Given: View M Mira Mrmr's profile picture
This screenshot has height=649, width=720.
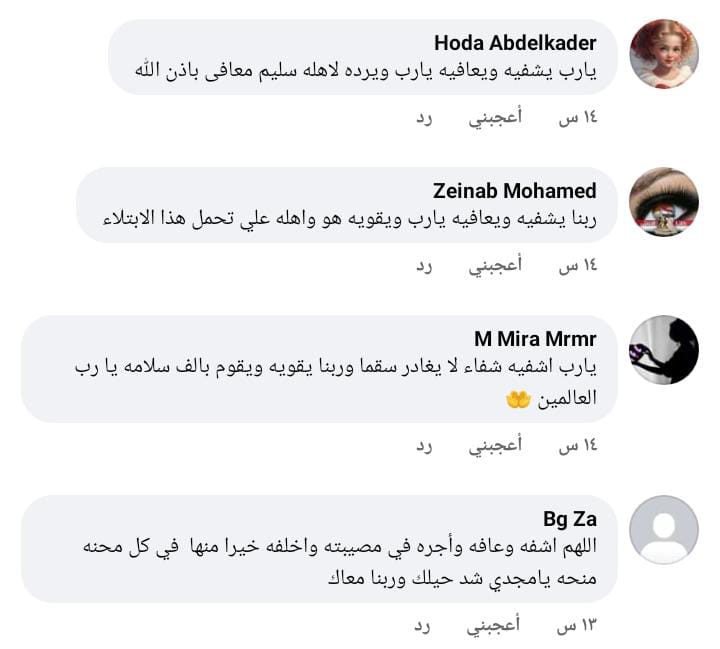Looking at the screenshot, I should point(663,350).
